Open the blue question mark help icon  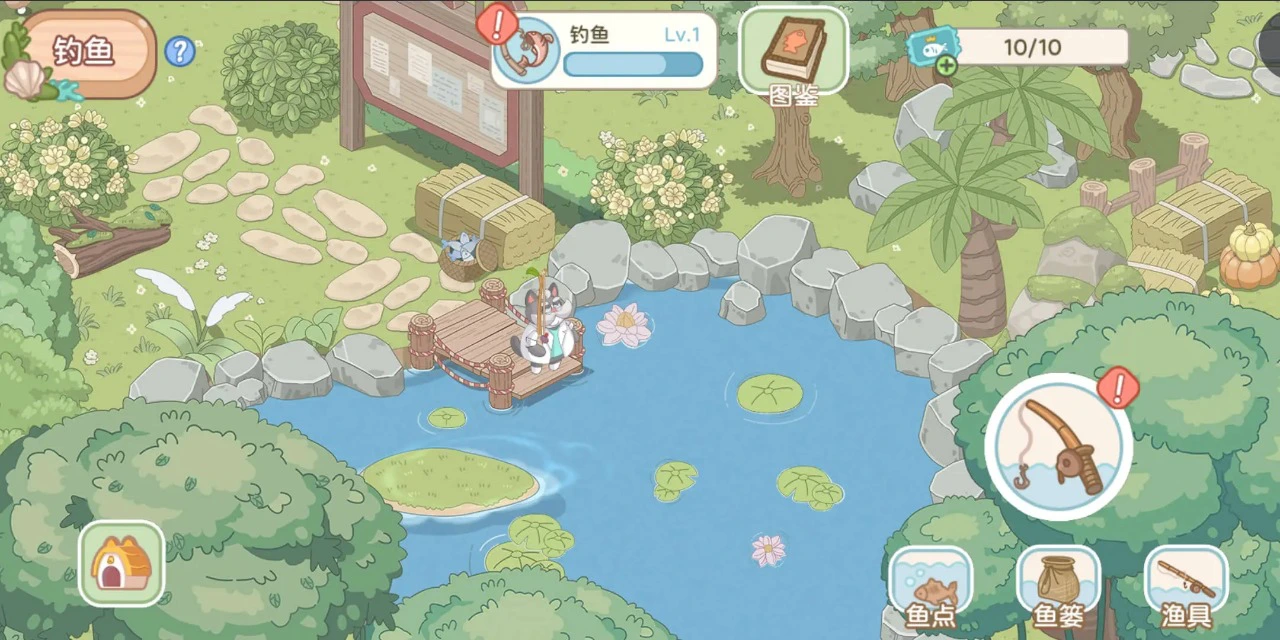coord(180,51)
